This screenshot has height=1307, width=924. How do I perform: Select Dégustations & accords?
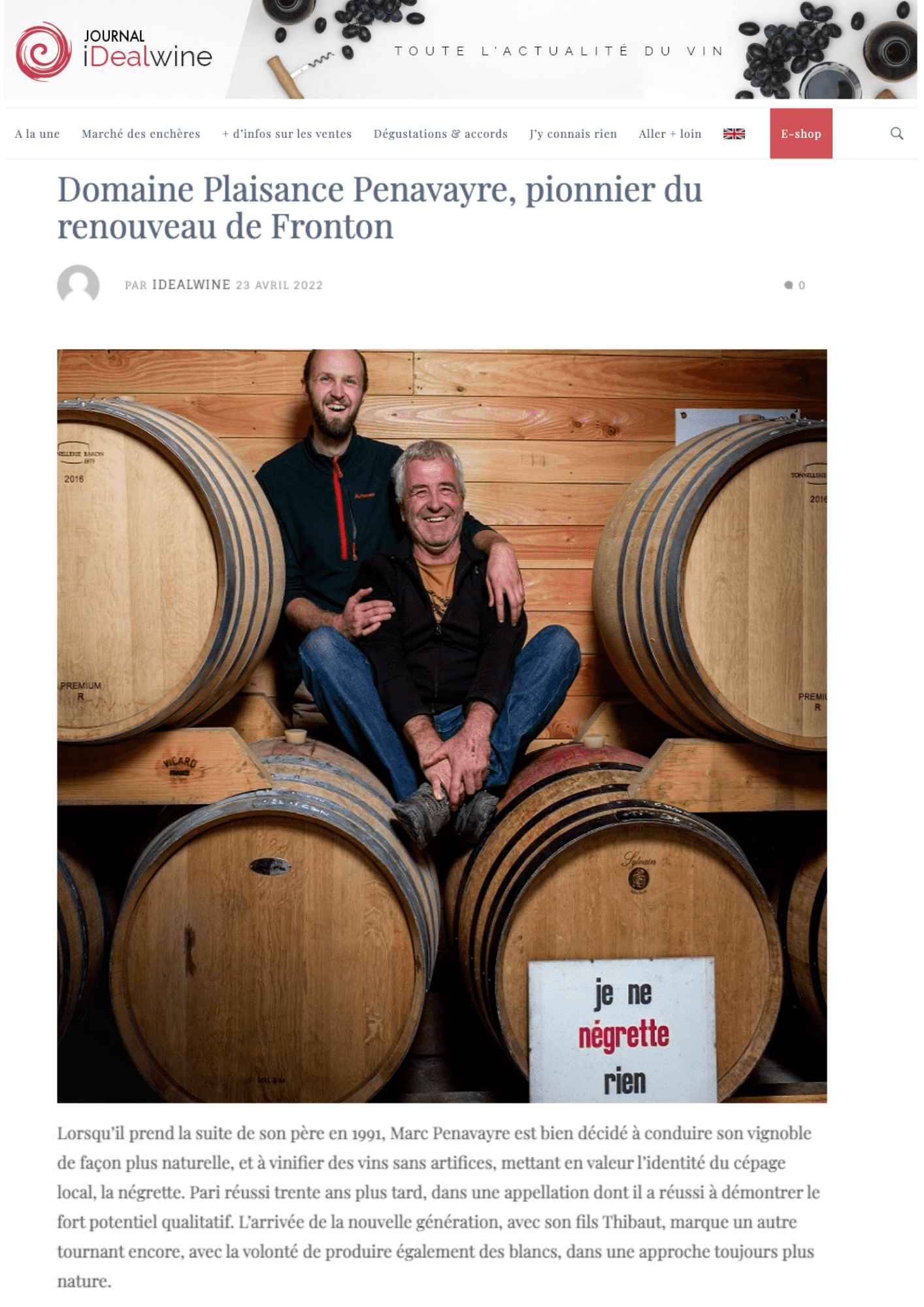tap(440, 134)
